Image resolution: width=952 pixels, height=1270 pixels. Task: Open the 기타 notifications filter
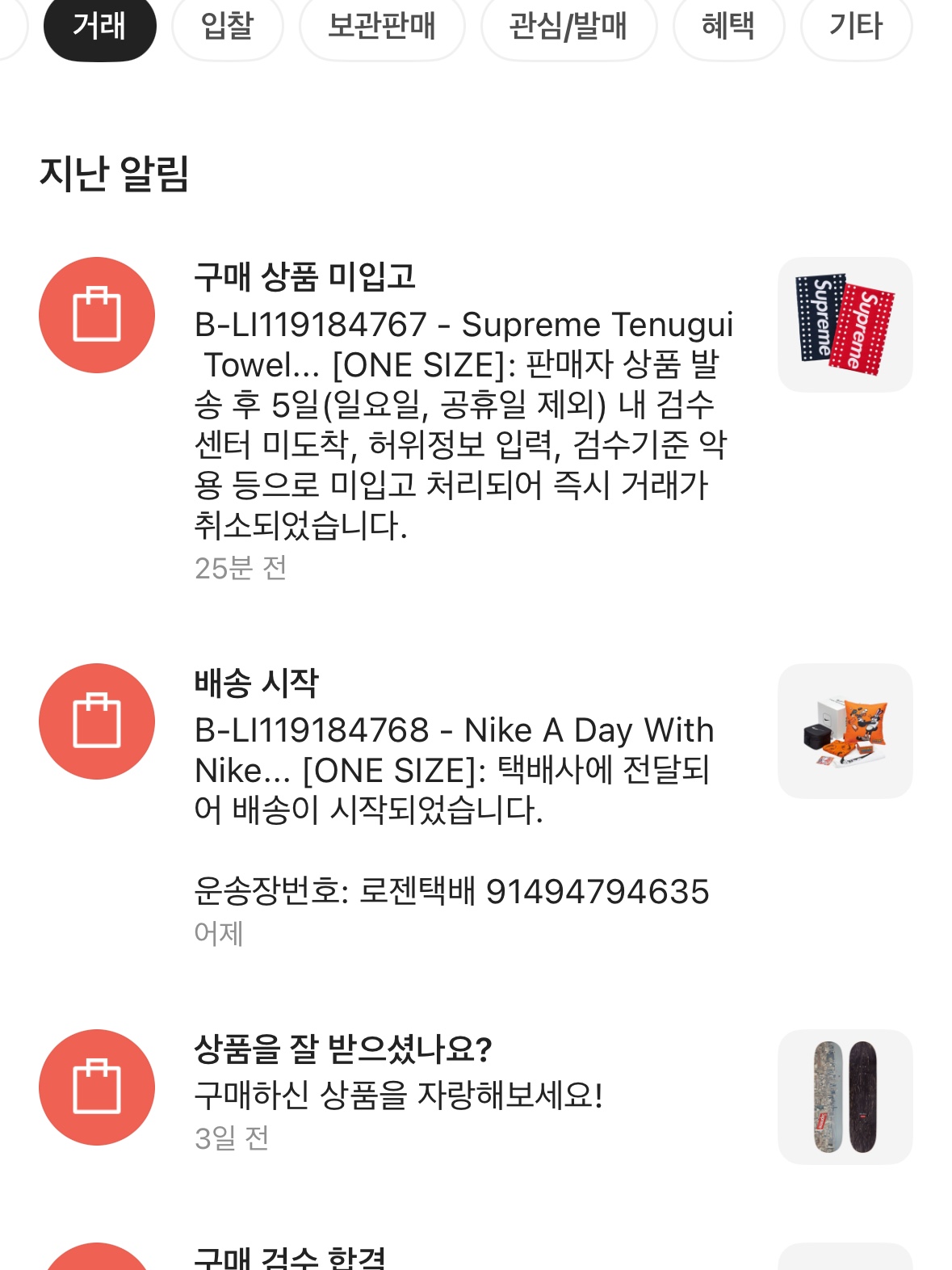pyautogui.click(x=856, y=27)
